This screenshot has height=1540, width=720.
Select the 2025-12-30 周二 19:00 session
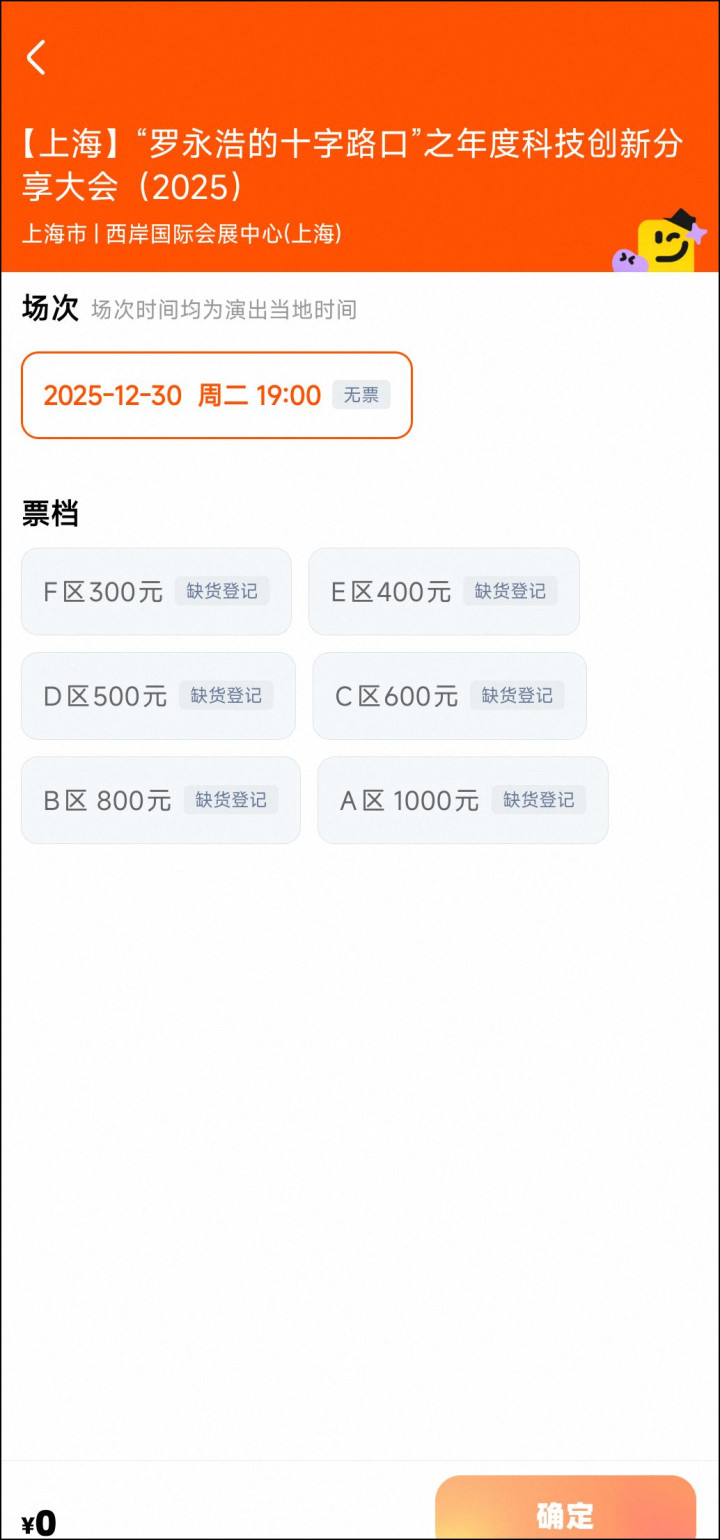click(216, 395)
